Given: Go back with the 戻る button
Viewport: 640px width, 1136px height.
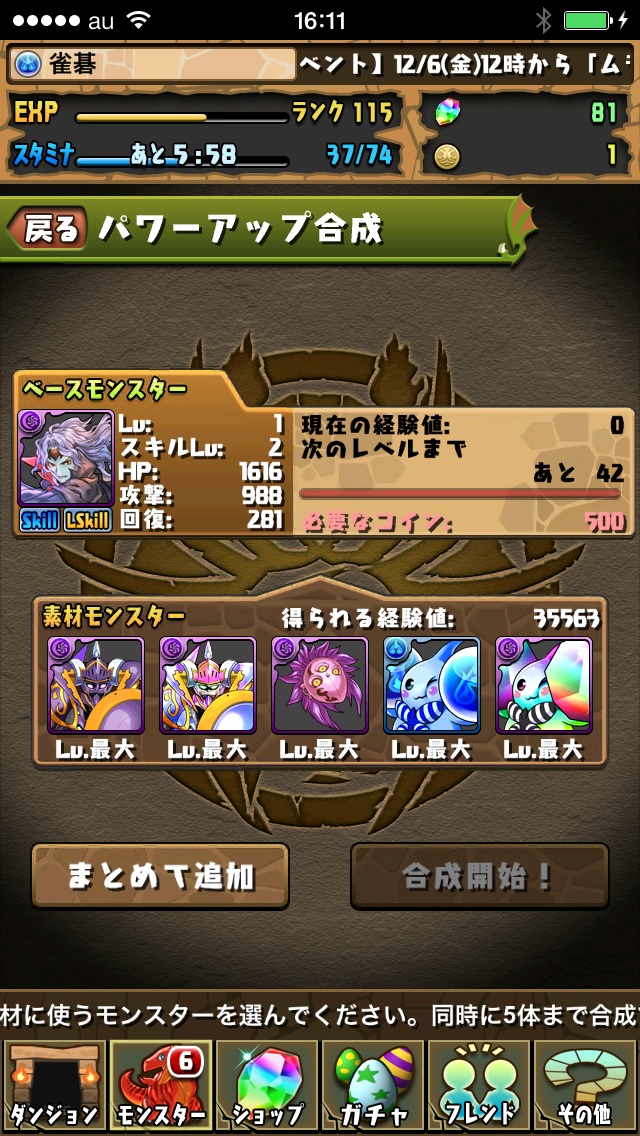Looking at the screenshot, I should click(x=48, y=229).
